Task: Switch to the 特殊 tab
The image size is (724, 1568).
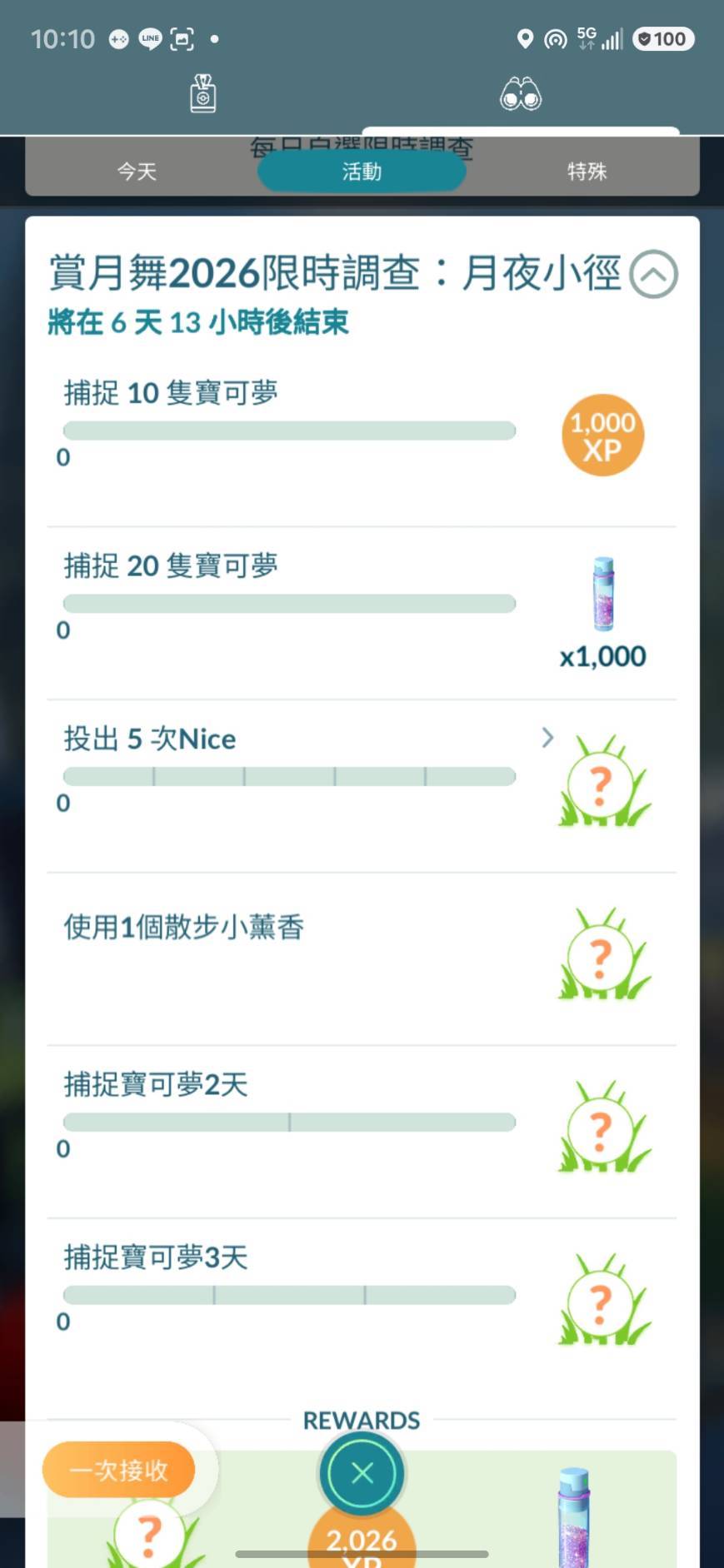Action: [x=587, y=172]
